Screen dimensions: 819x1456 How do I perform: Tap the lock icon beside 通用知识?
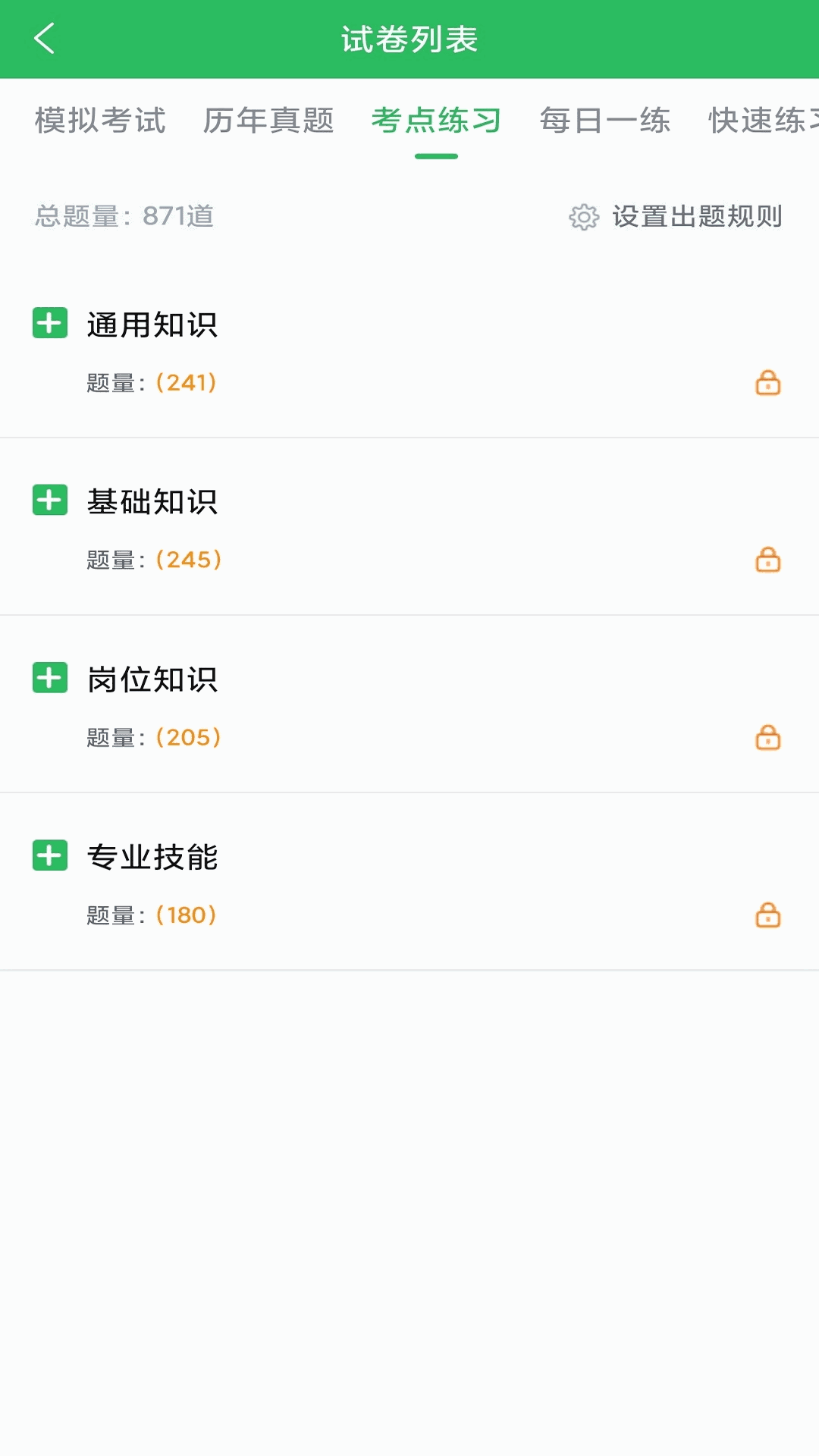coord(767,383)
